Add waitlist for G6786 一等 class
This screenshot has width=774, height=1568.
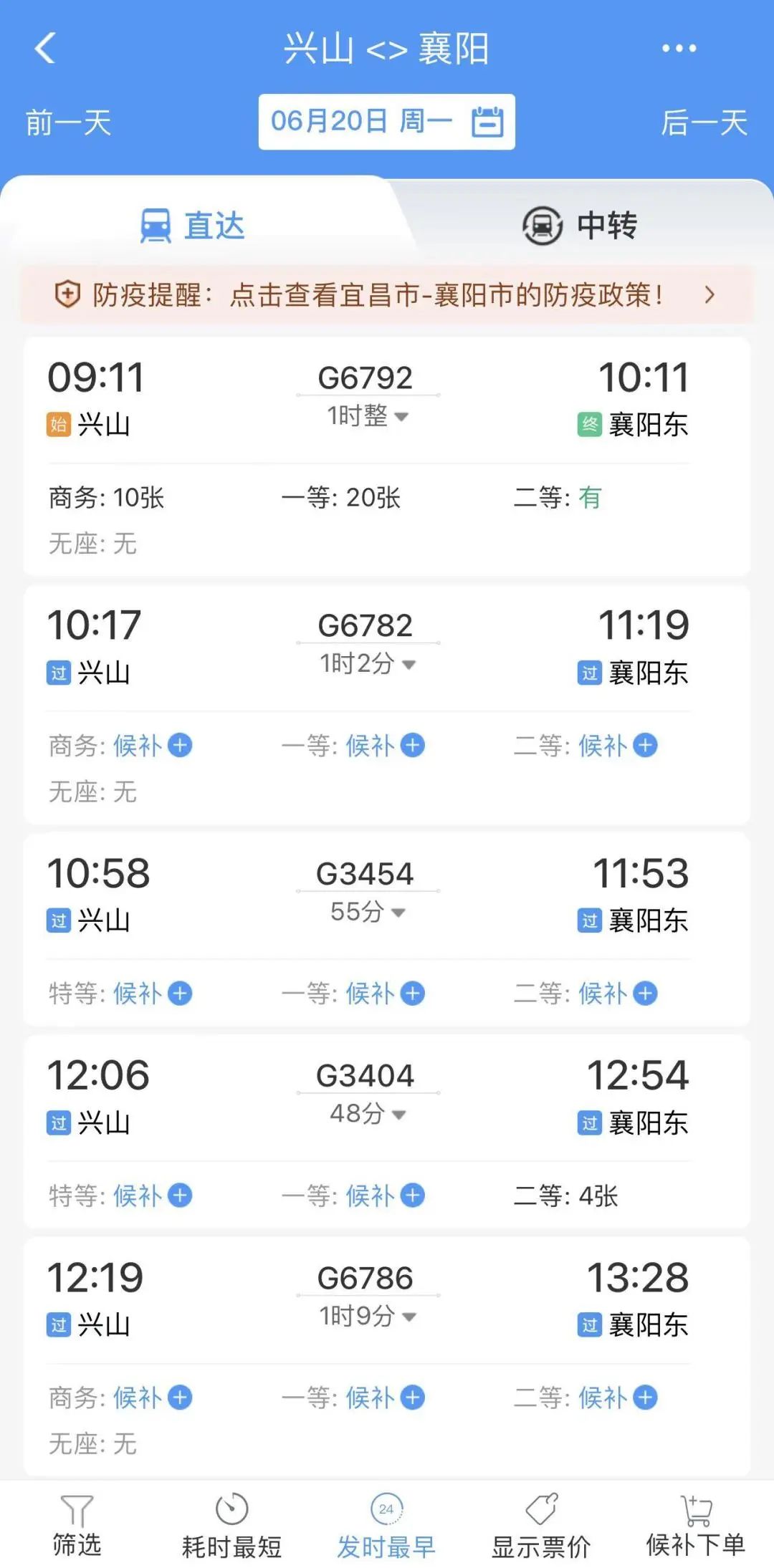412,1398
